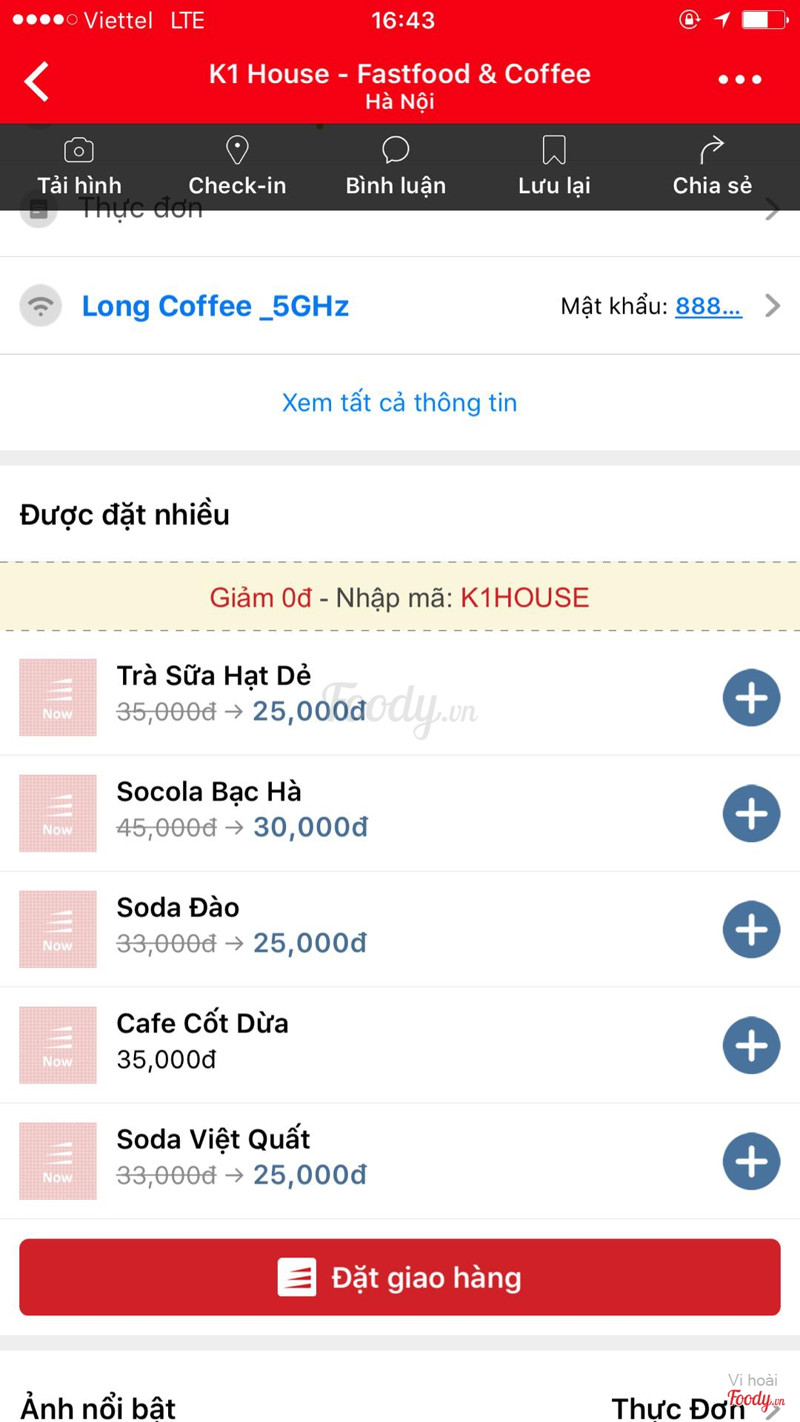800x1422 pixels.
Task: Open the Long Coffee _5GHz wifi row
Action: (215, 306)
